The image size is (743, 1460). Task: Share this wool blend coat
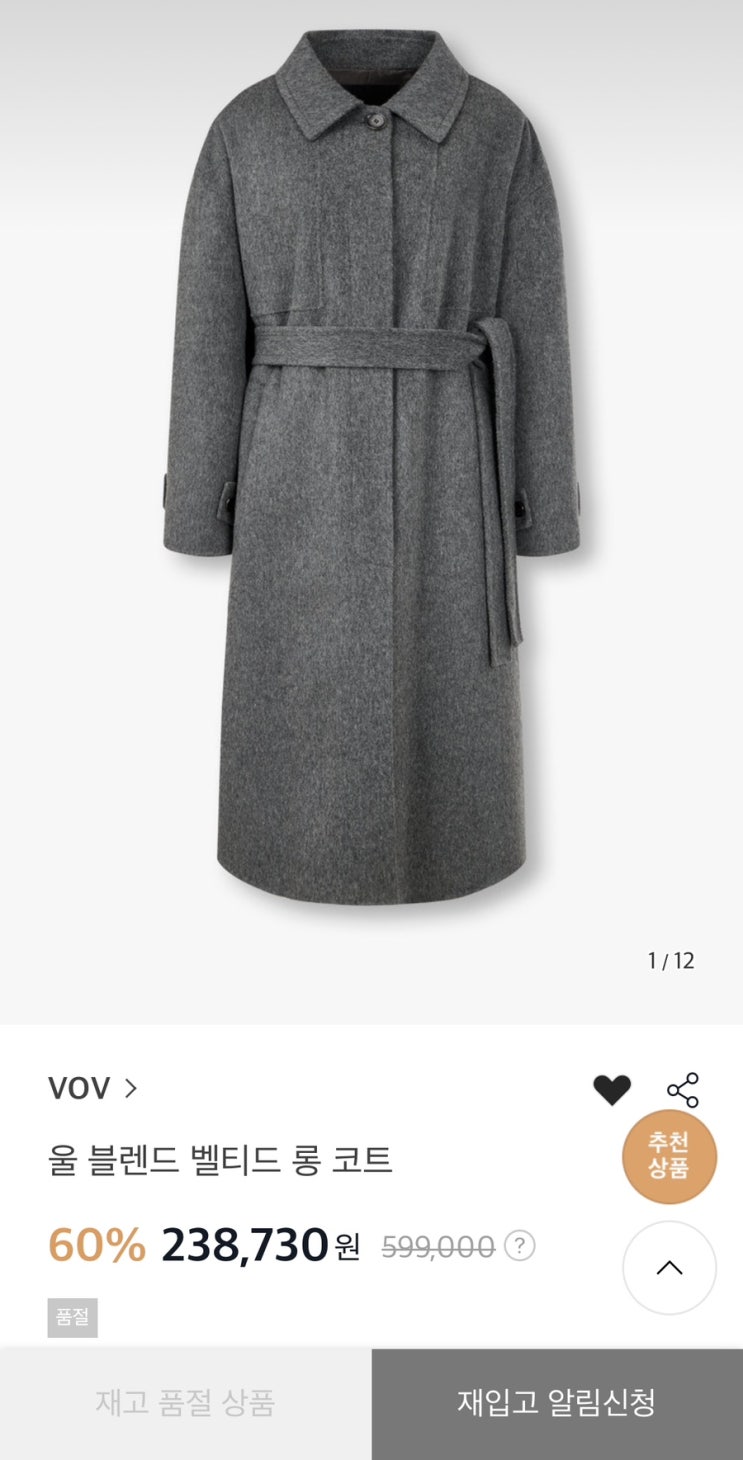683,1090
